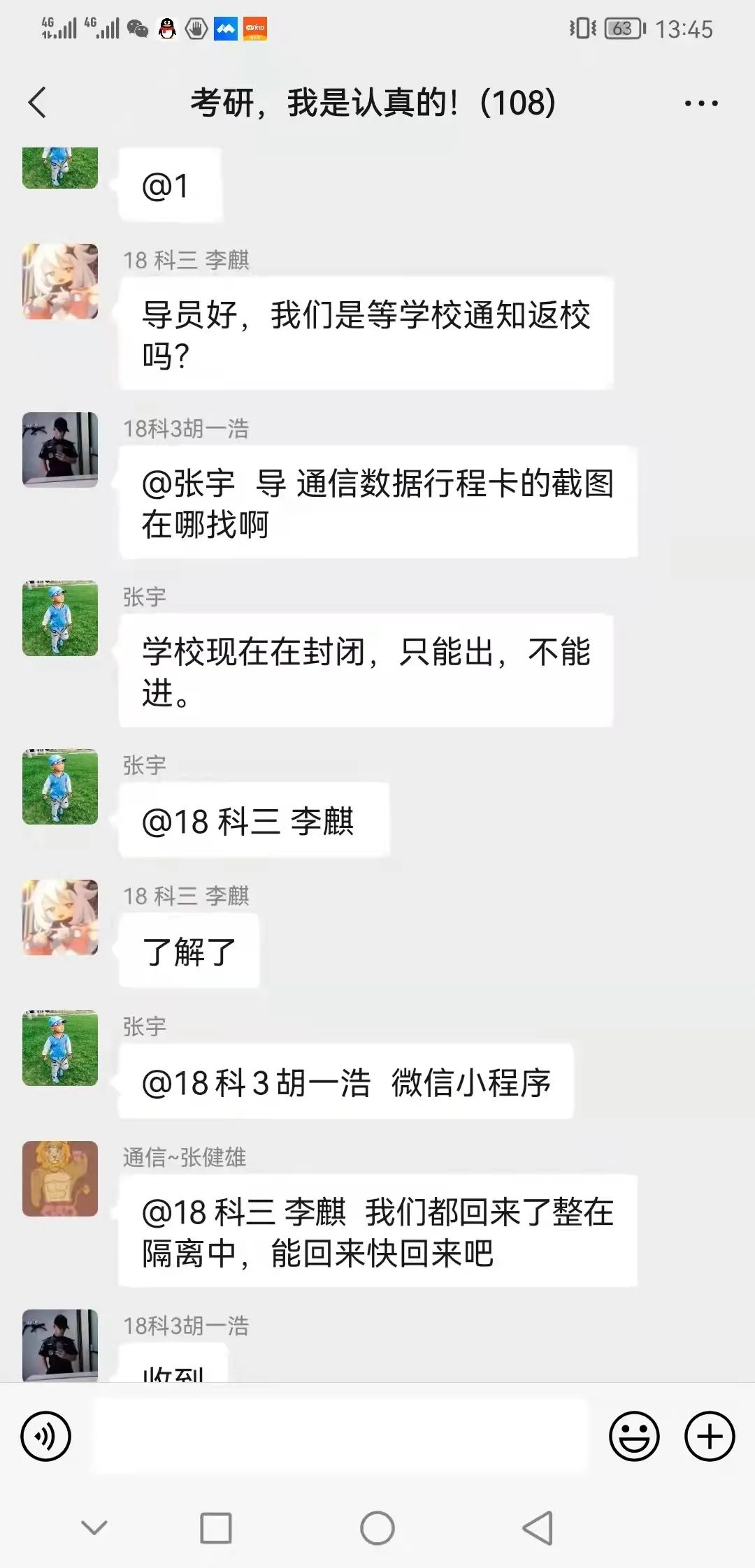This screenshot has width=755, height=1568.
Task: Tap avatar beside 学校现在在封闭 message
Action: pyautogui.click(x=60, y=618)
